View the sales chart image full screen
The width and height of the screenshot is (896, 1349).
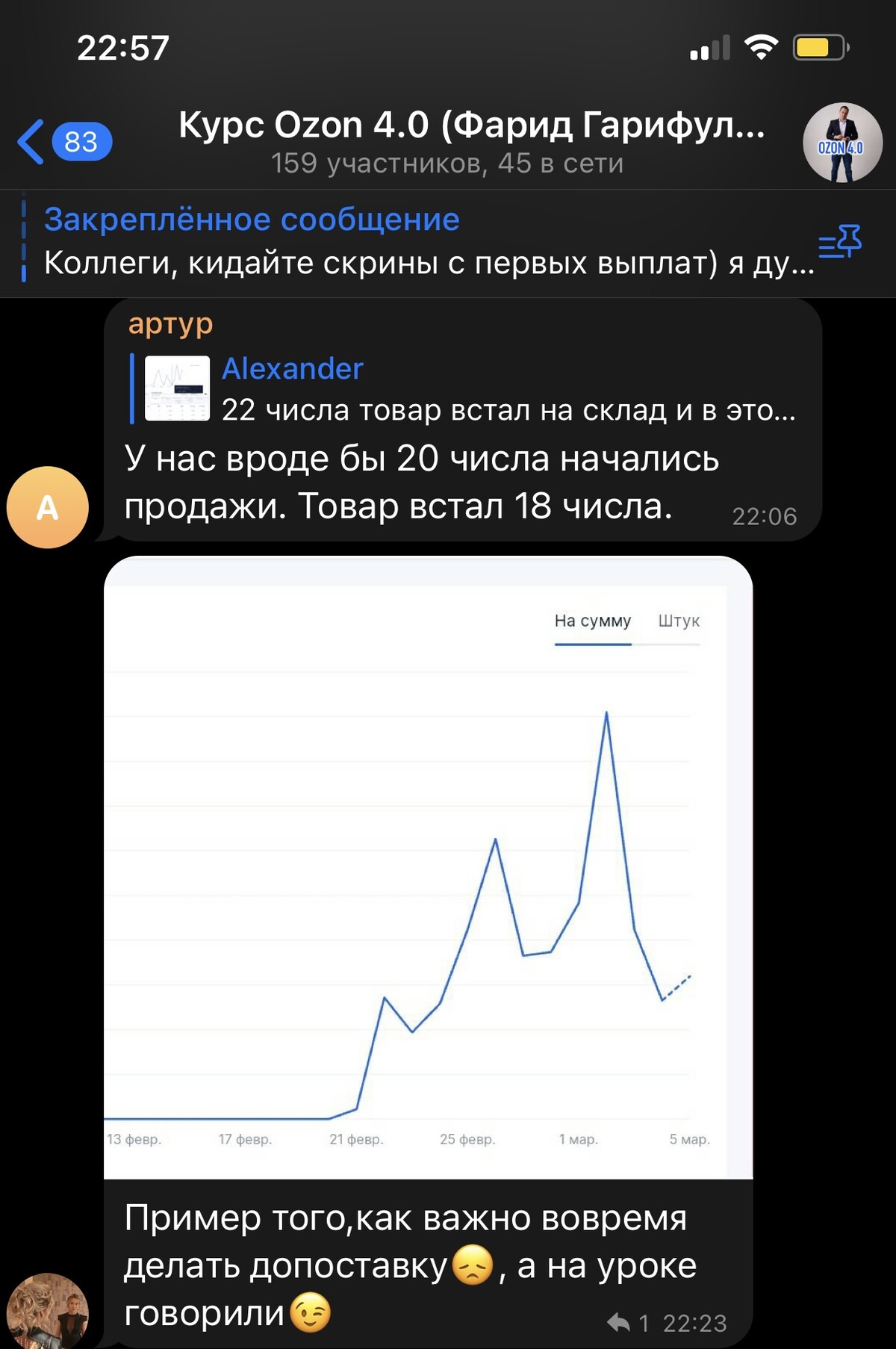click(427, 866)
